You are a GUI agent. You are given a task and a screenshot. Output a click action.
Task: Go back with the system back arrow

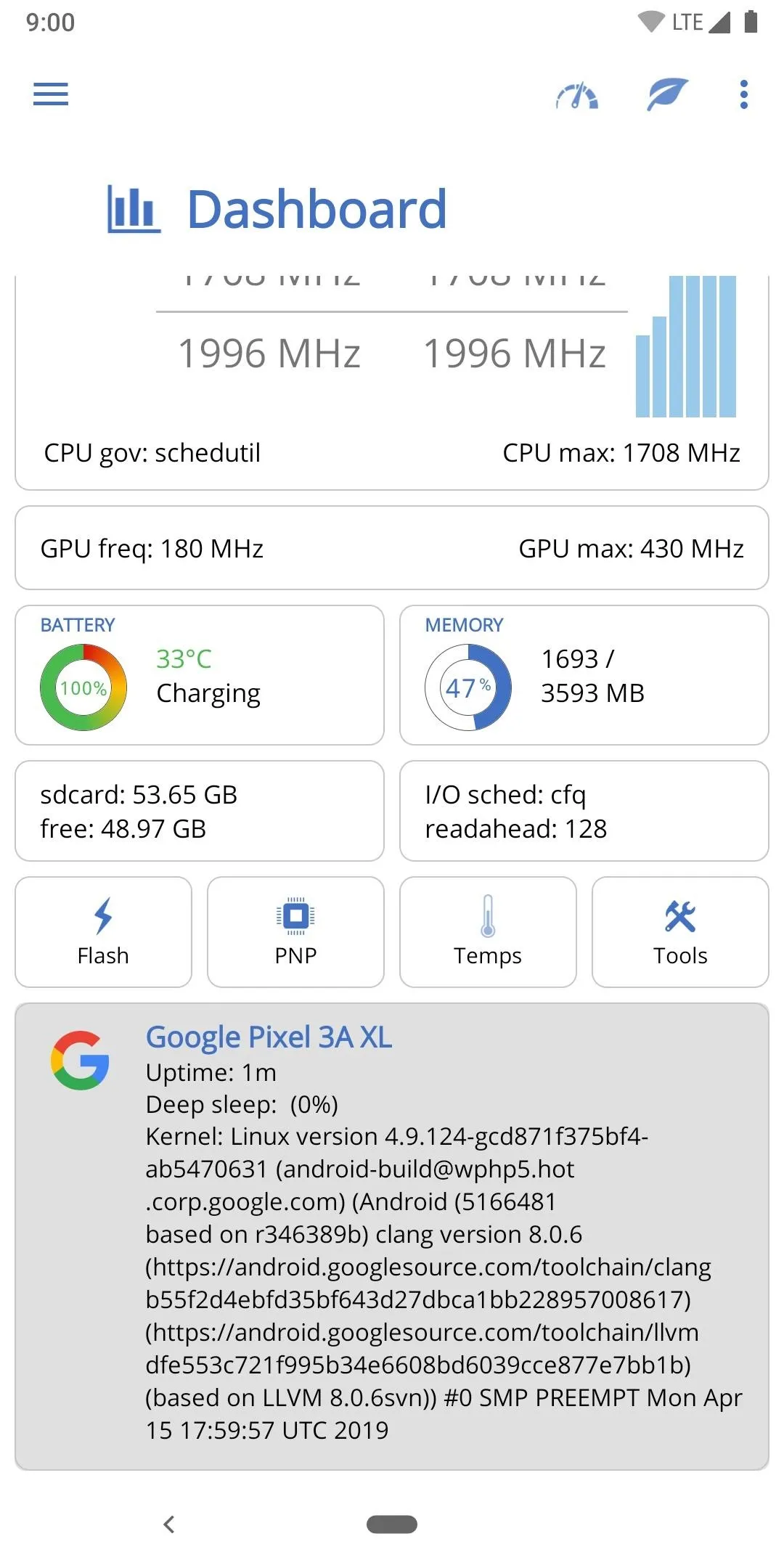pyautogui.click(x=169, y=1524)
